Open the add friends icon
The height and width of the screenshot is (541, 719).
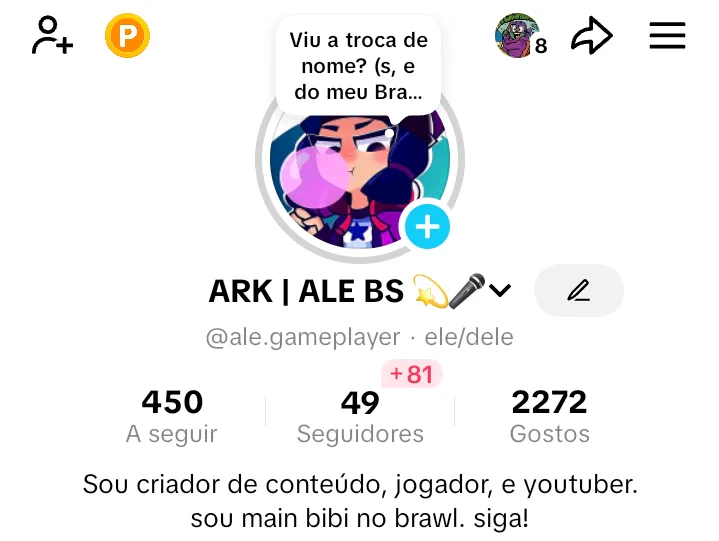pyautogui.click(x=51, y=37)
